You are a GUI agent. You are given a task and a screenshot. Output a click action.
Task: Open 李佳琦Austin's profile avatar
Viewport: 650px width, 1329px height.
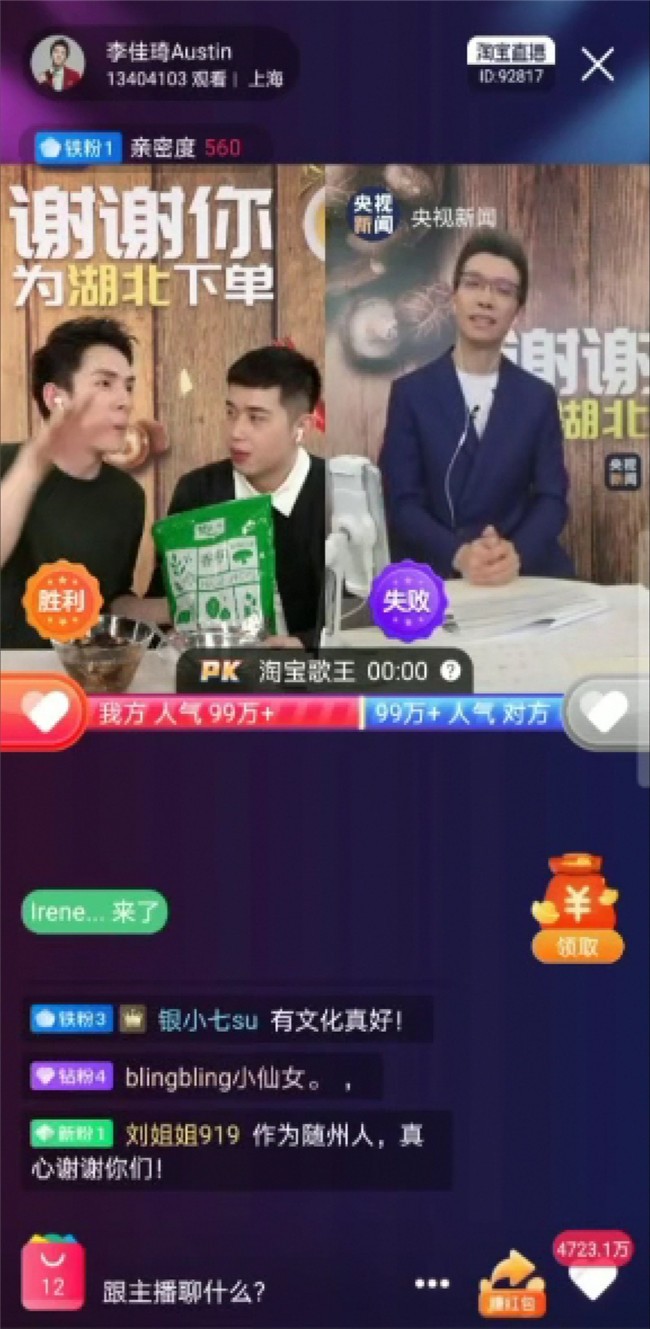[57, 65]
